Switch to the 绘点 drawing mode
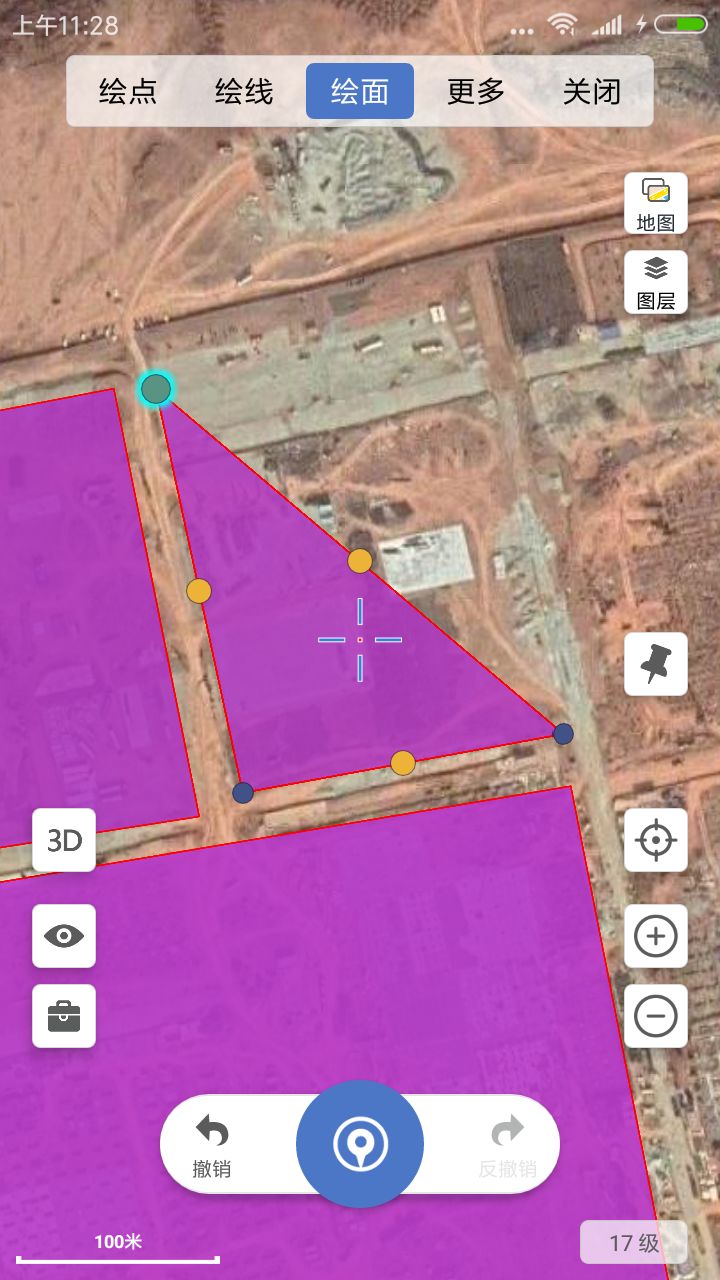Viewport: 720px width, 1280px height. 128,91
